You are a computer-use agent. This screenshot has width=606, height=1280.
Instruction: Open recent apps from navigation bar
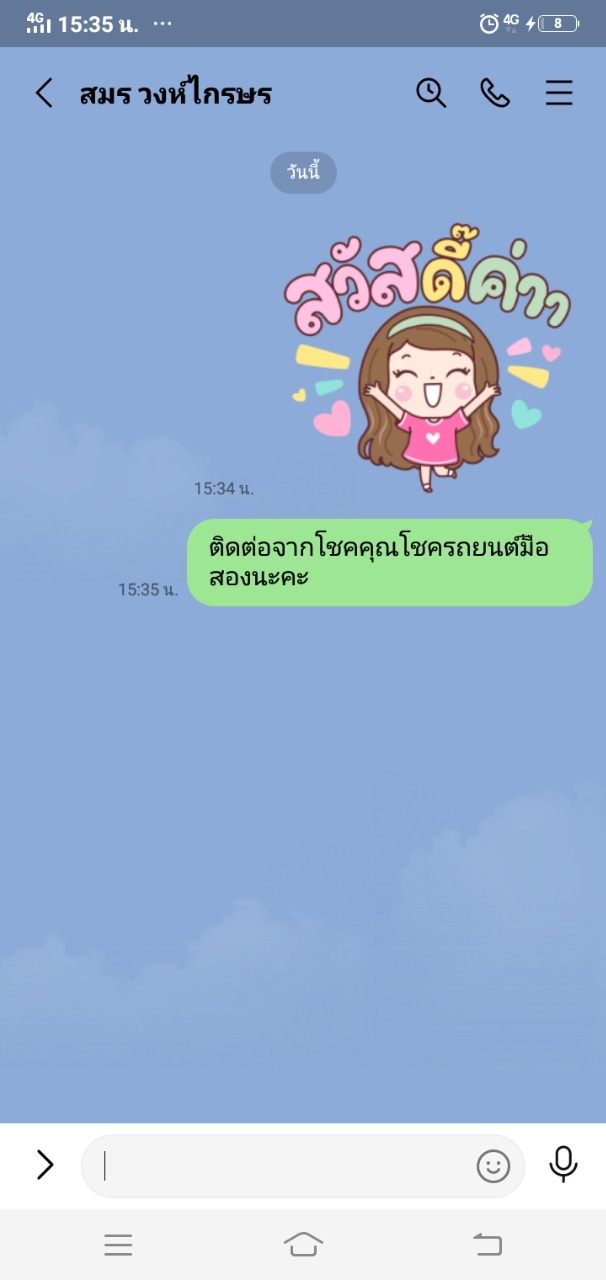pyautogui.click(x=118, y=1244)
